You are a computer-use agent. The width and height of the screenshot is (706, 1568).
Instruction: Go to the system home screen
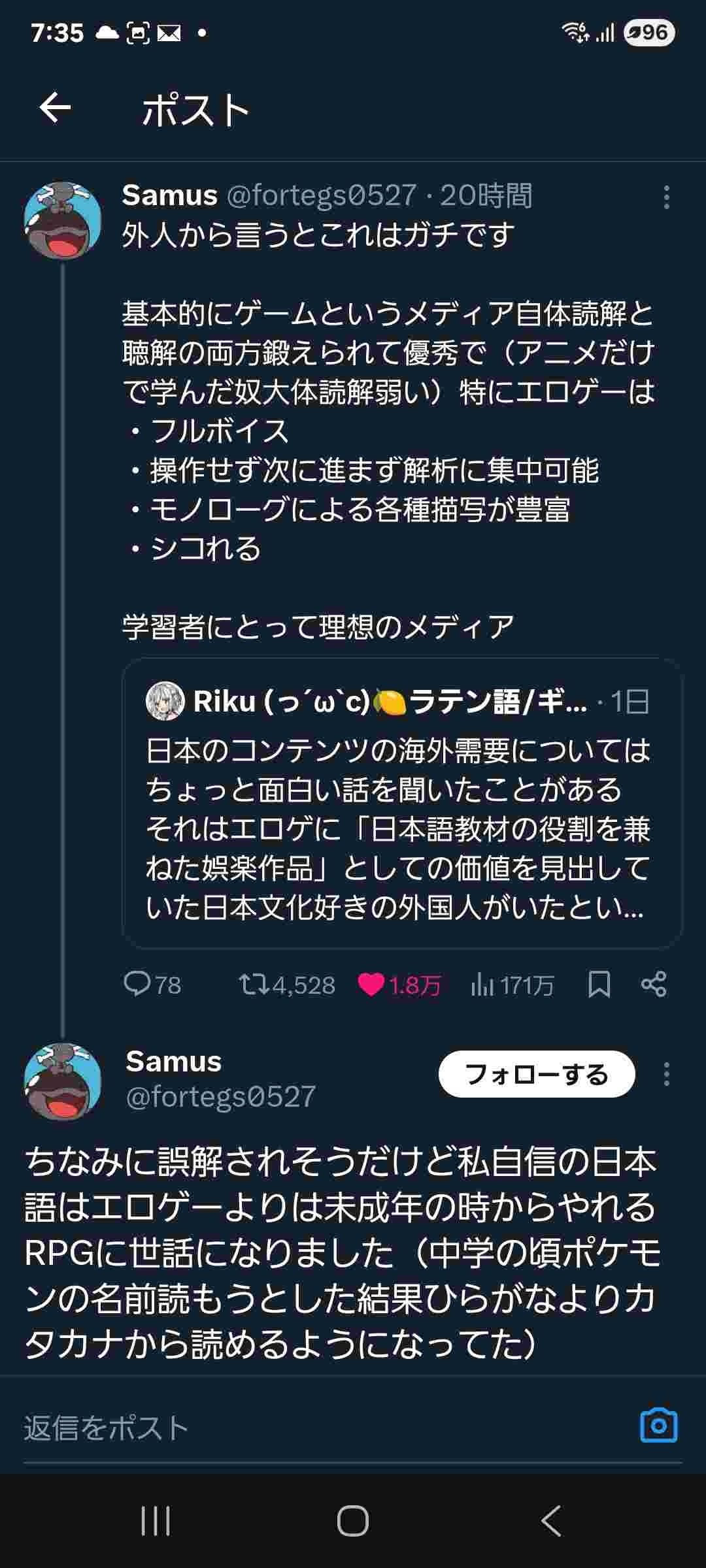[x=353, y=1521]
